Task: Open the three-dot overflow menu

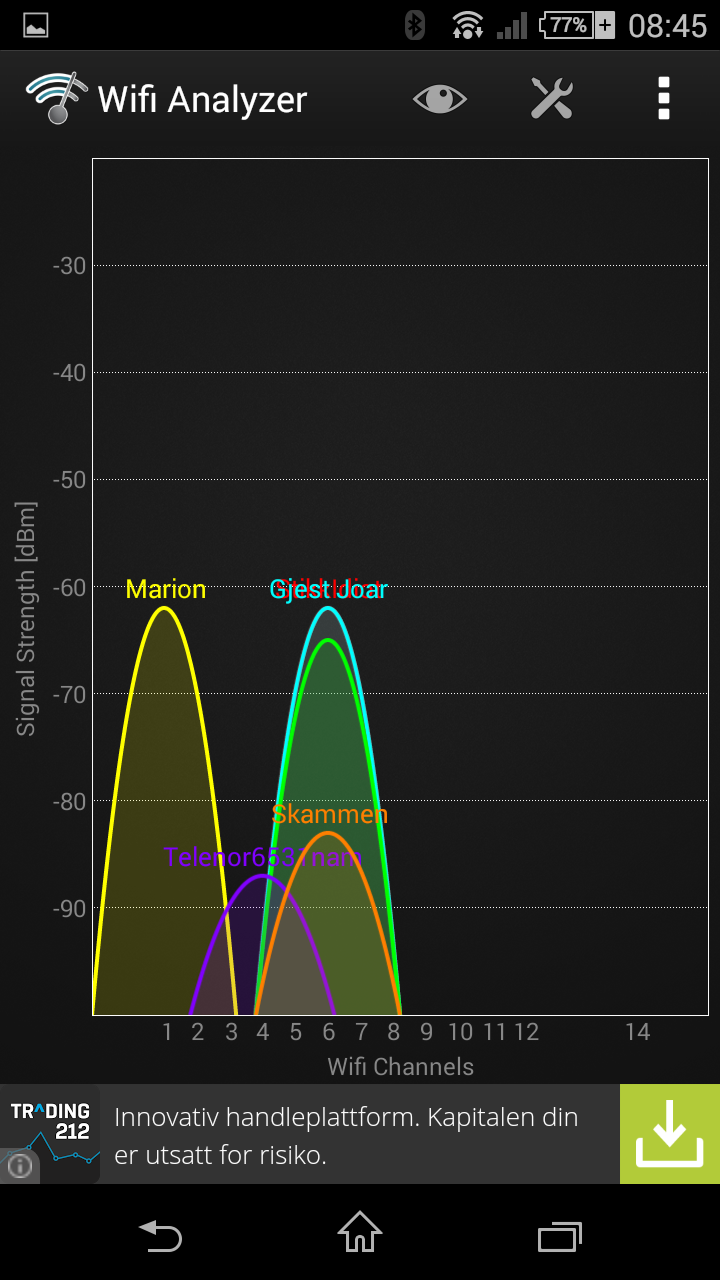Action: point(663,99)
